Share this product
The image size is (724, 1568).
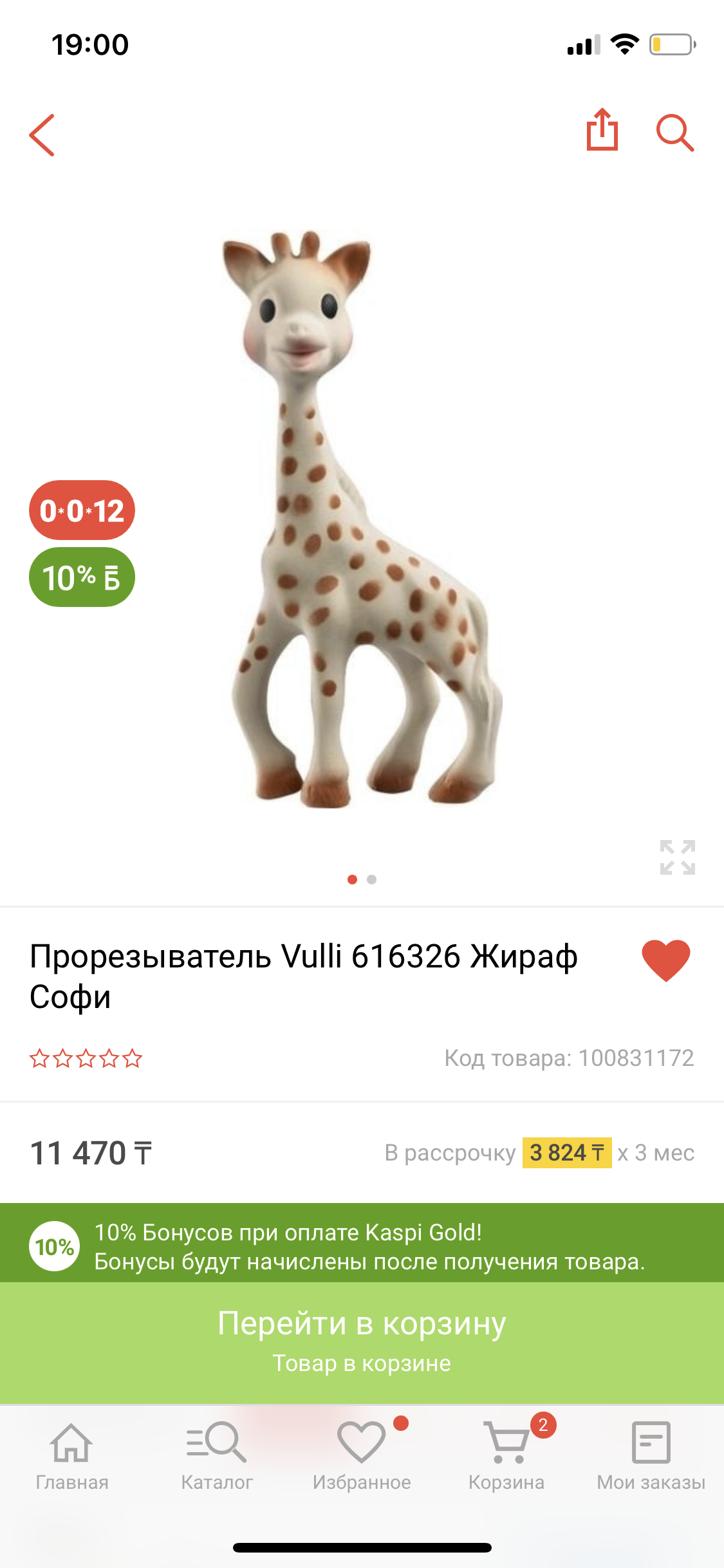tap(602, 130)
